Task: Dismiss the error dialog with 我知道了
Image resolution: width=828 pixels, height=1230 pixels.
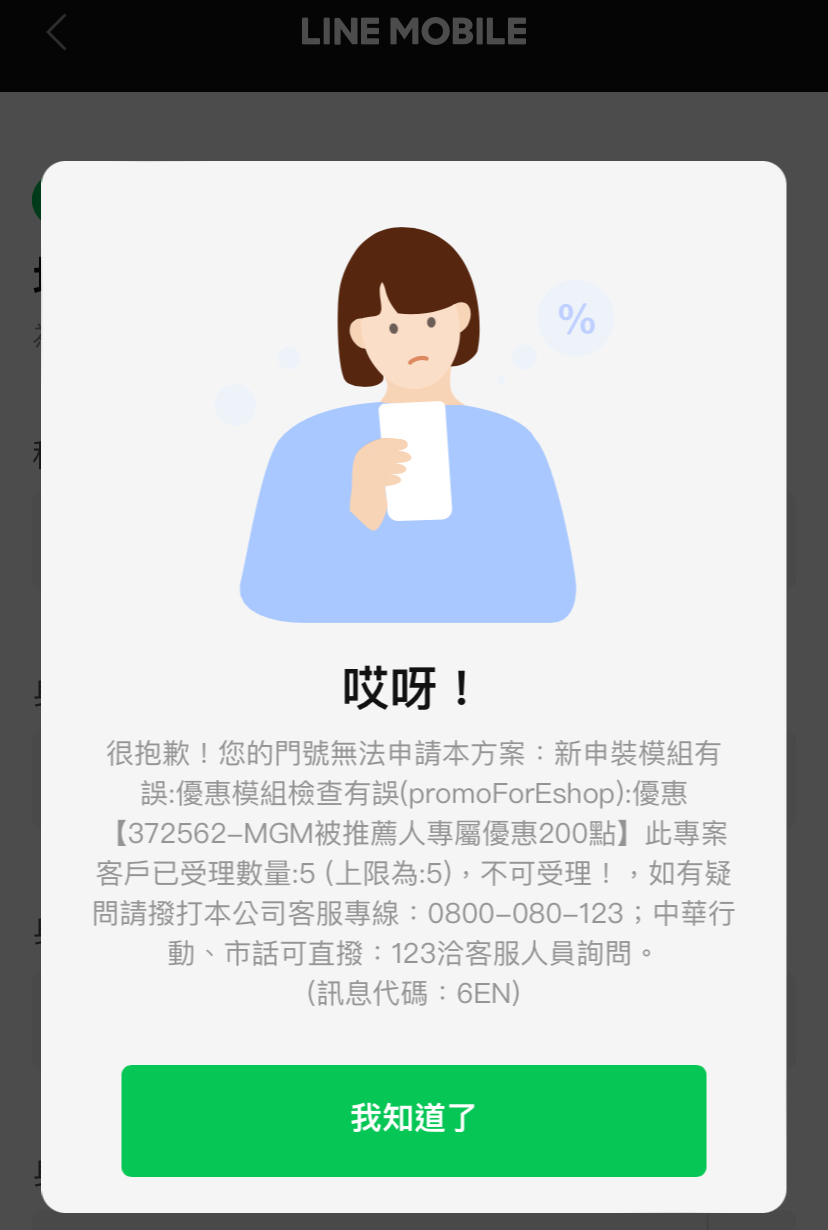Action: click(x=413, y=1120)
